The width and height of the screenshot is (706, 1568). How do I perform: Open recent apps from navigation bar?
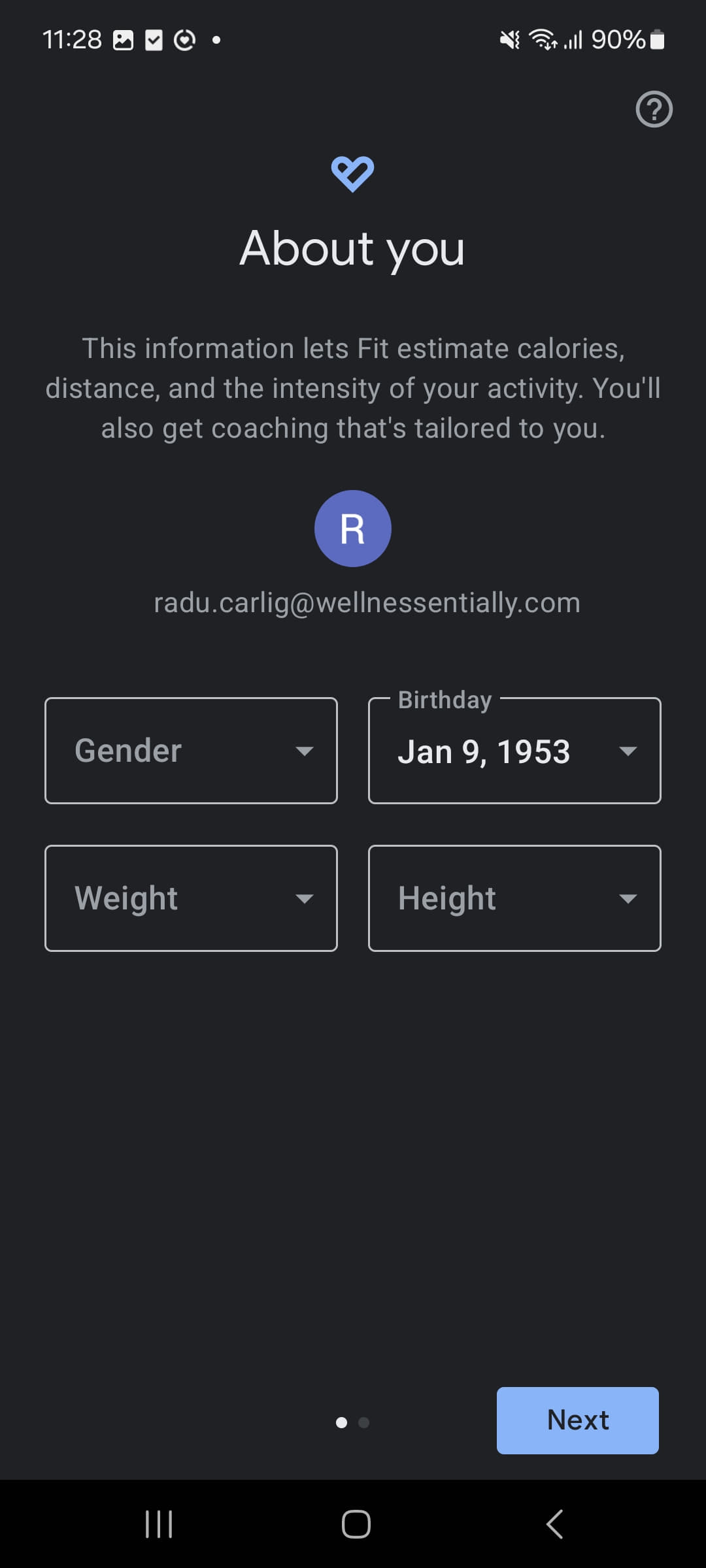click(159, 1524)
